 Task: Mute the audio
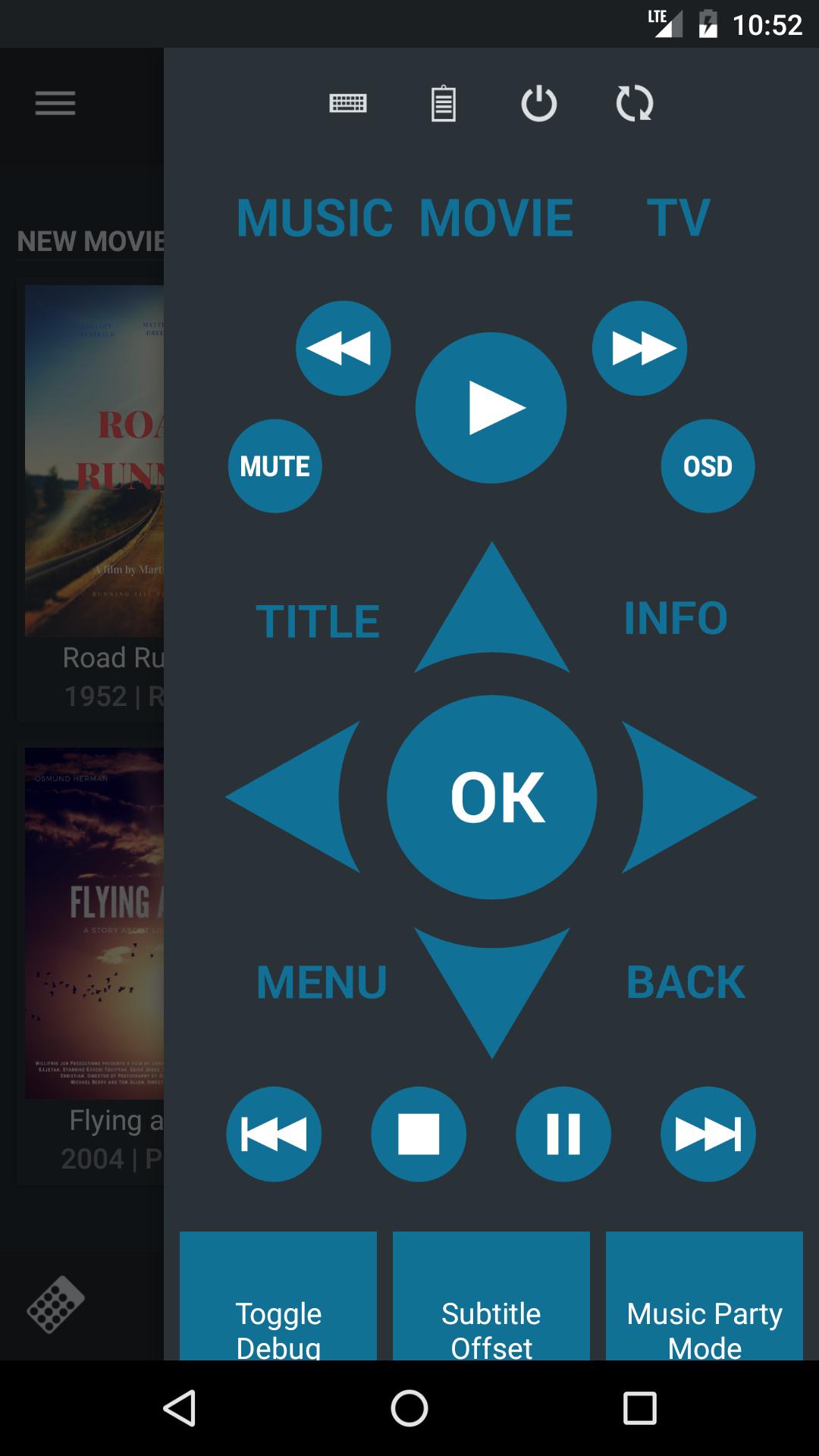click(275, 466)
